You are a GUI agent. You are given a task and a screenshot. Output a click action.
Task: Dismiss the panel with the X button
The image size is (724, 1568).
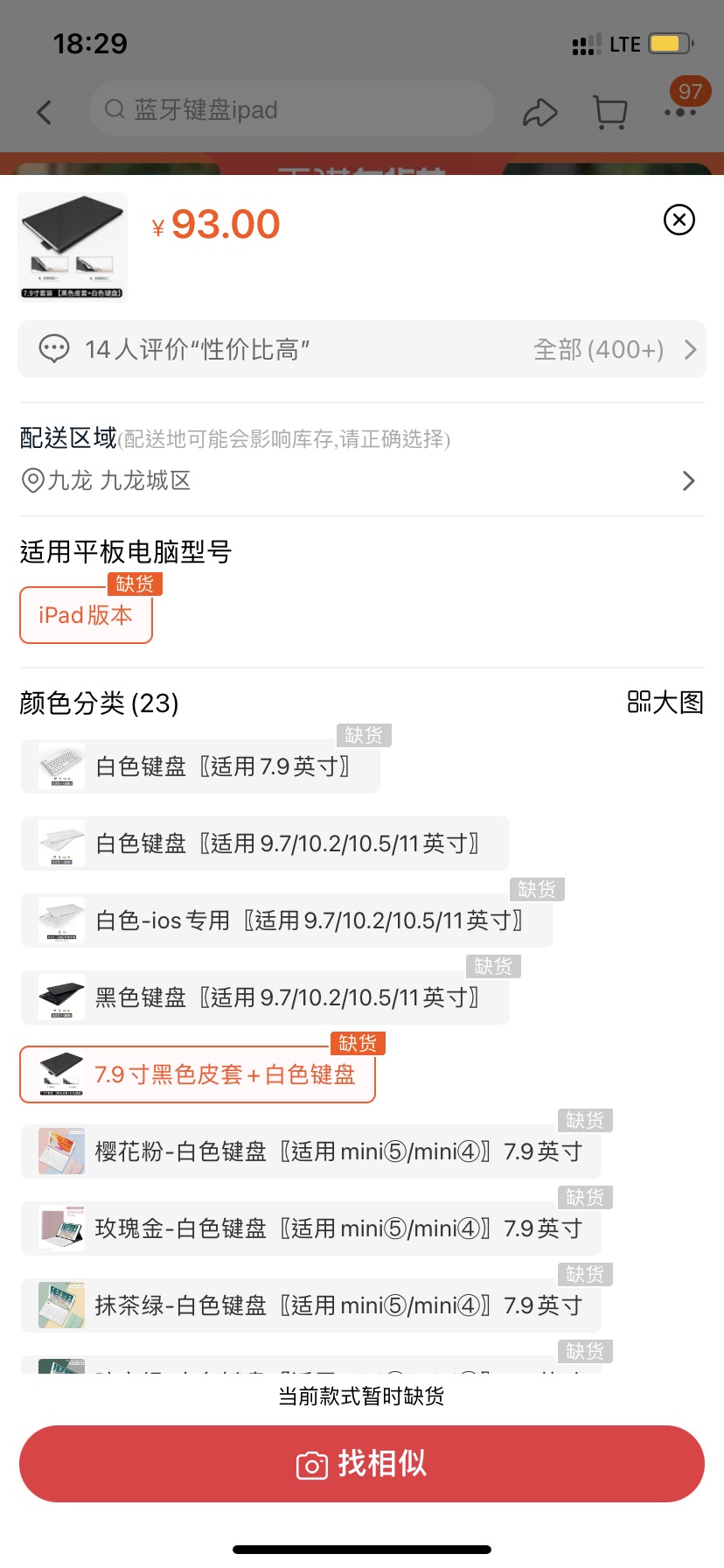679,220
